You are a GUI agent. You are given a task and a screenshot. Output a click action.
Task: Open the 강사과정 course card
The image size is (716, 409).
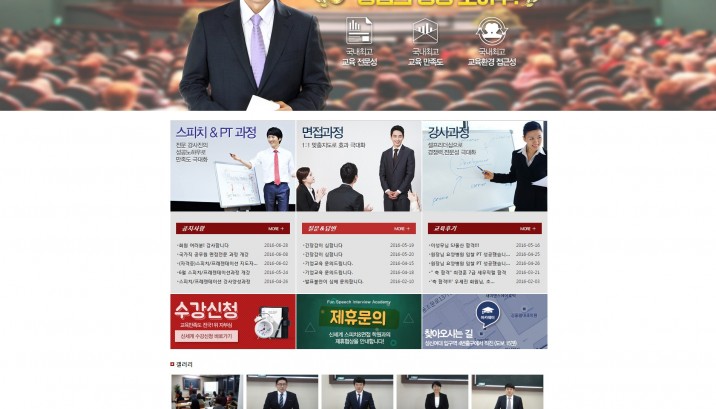tap(484, 166)
